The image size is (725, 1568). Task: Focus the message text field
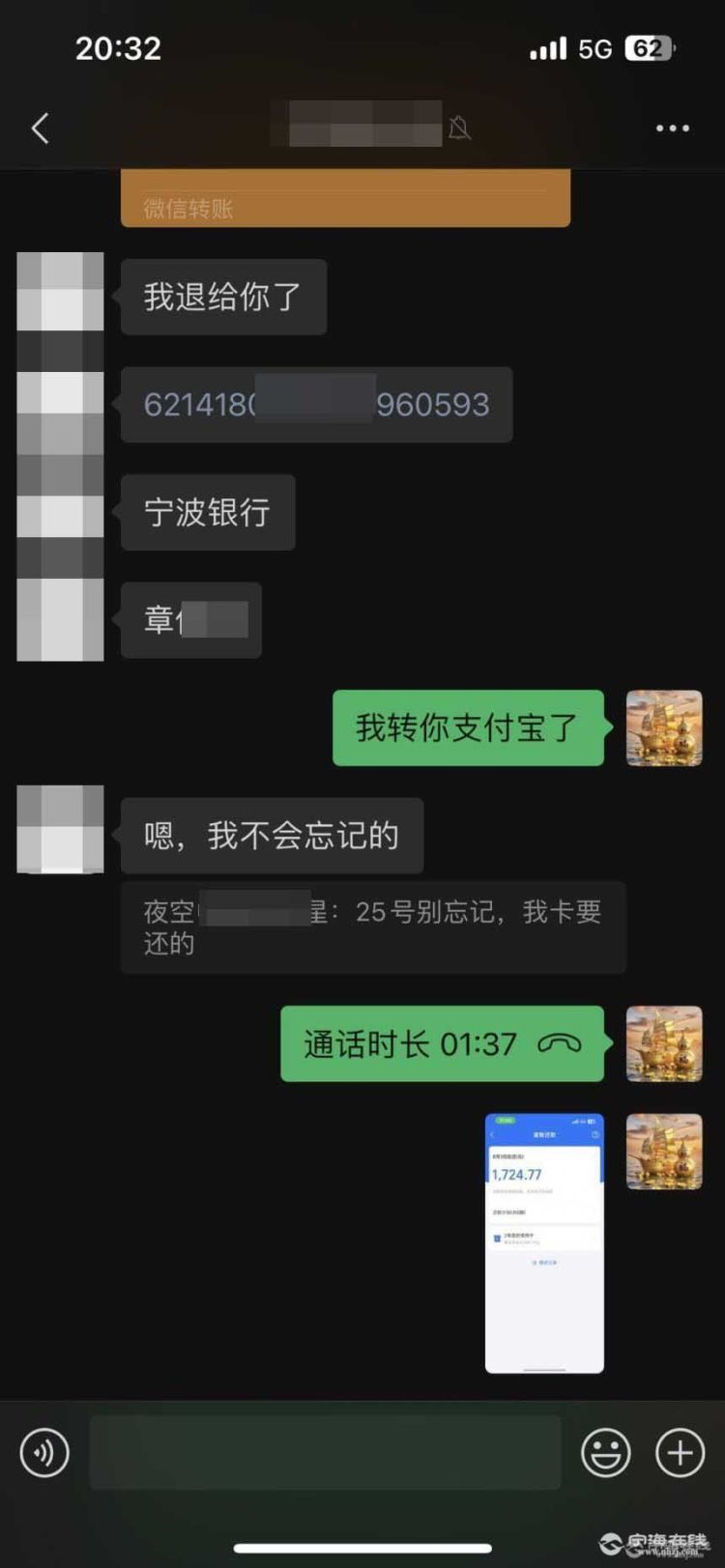[x=325, y=1452]
